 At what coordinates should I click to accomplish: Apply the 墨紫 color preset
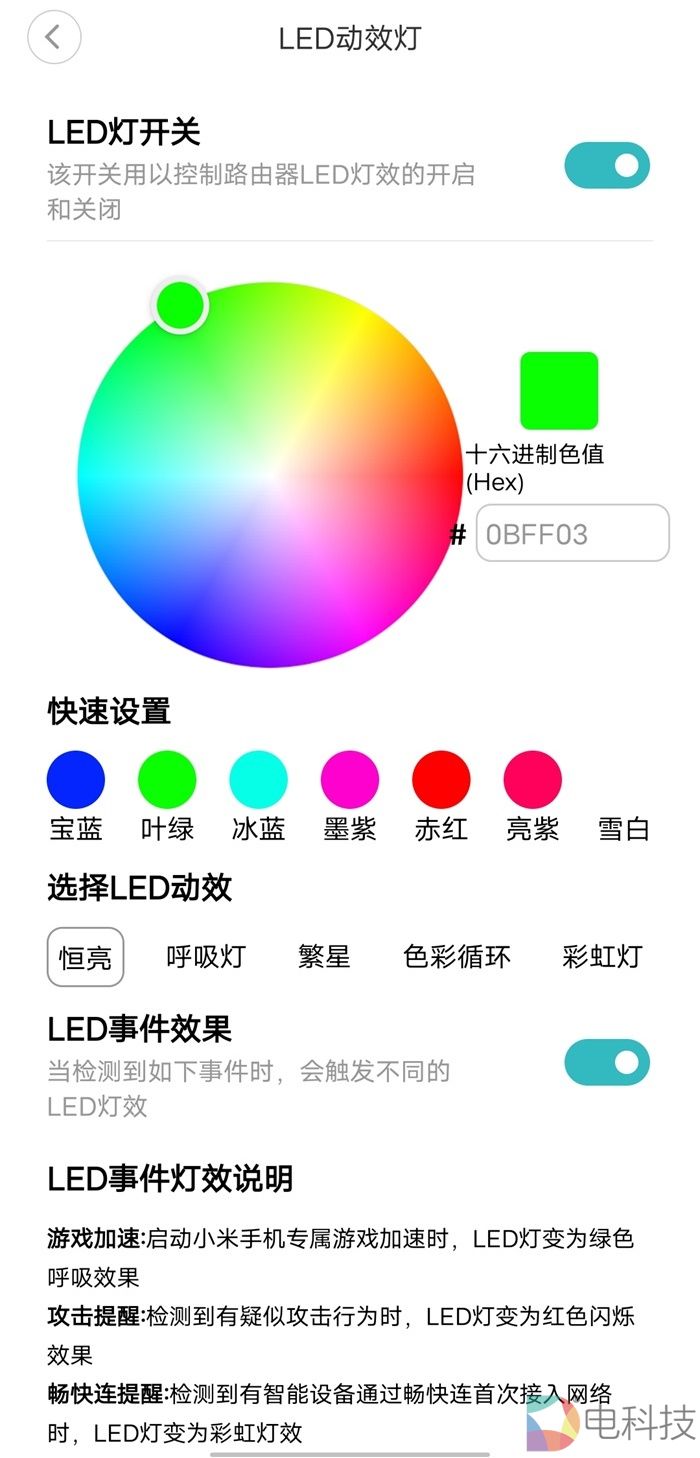pos(350,780)
